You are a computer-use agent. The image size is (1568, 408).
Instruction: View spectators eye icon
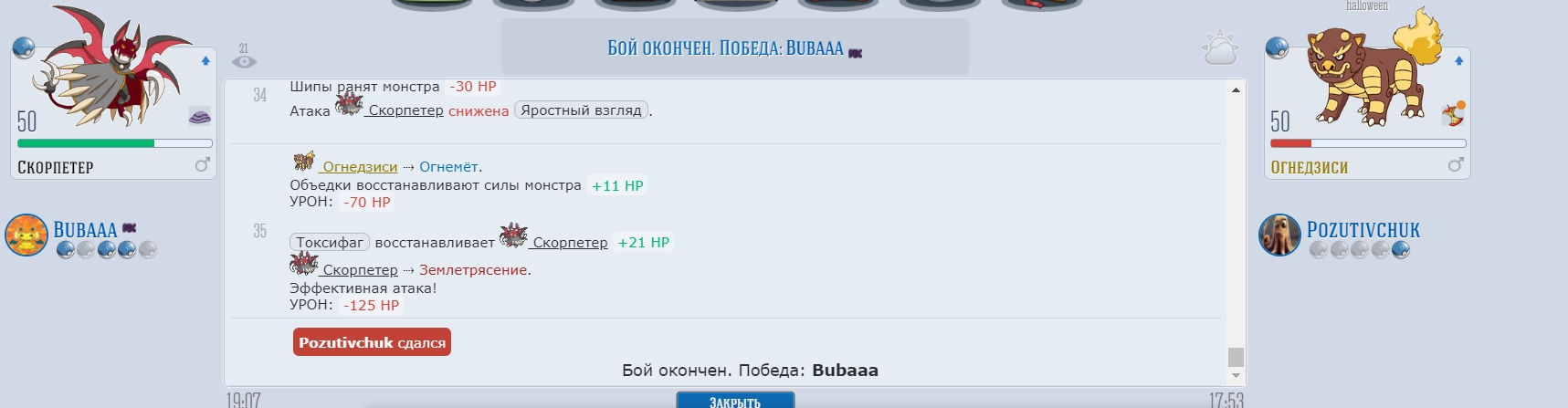click(244, 60)
